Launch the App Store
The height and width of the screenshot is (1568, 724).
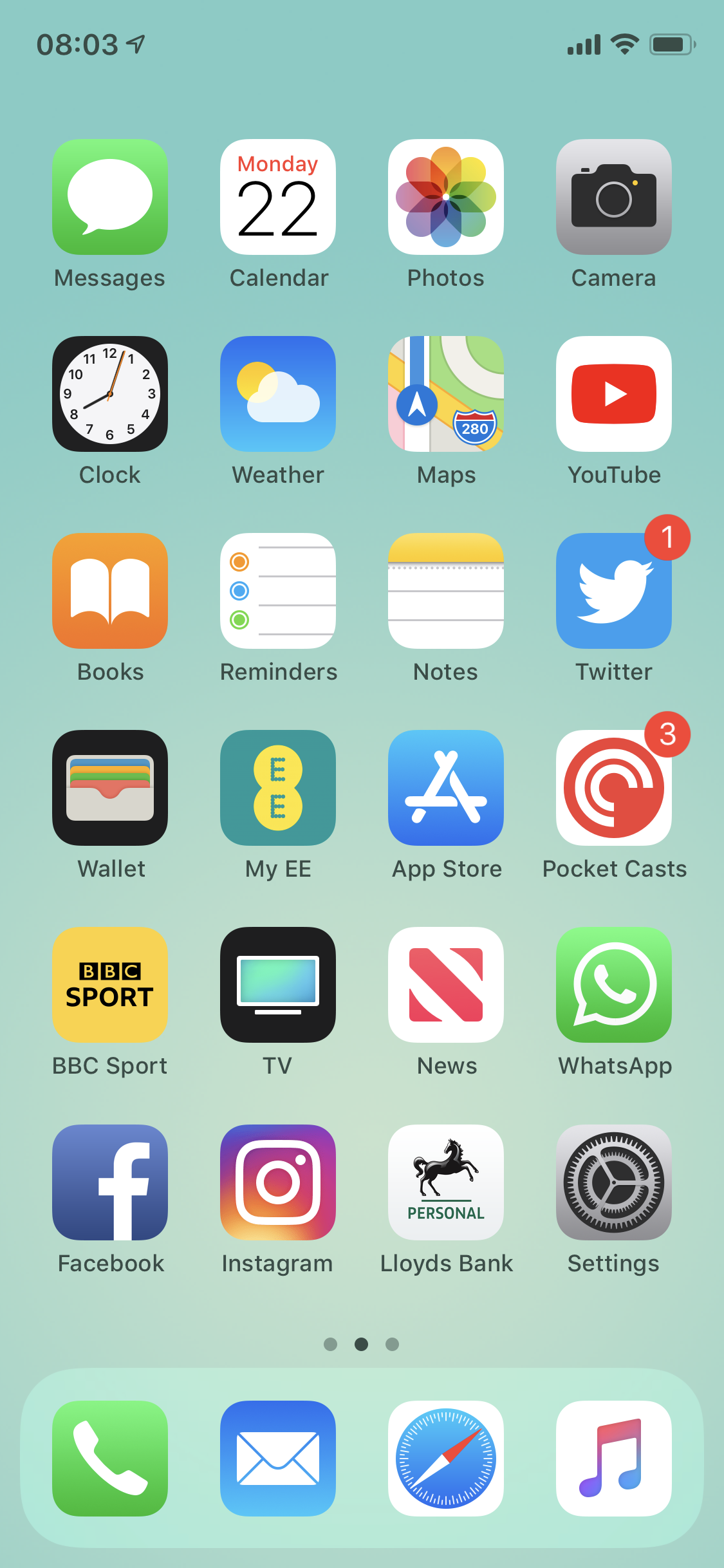click(x=446, y=788)
